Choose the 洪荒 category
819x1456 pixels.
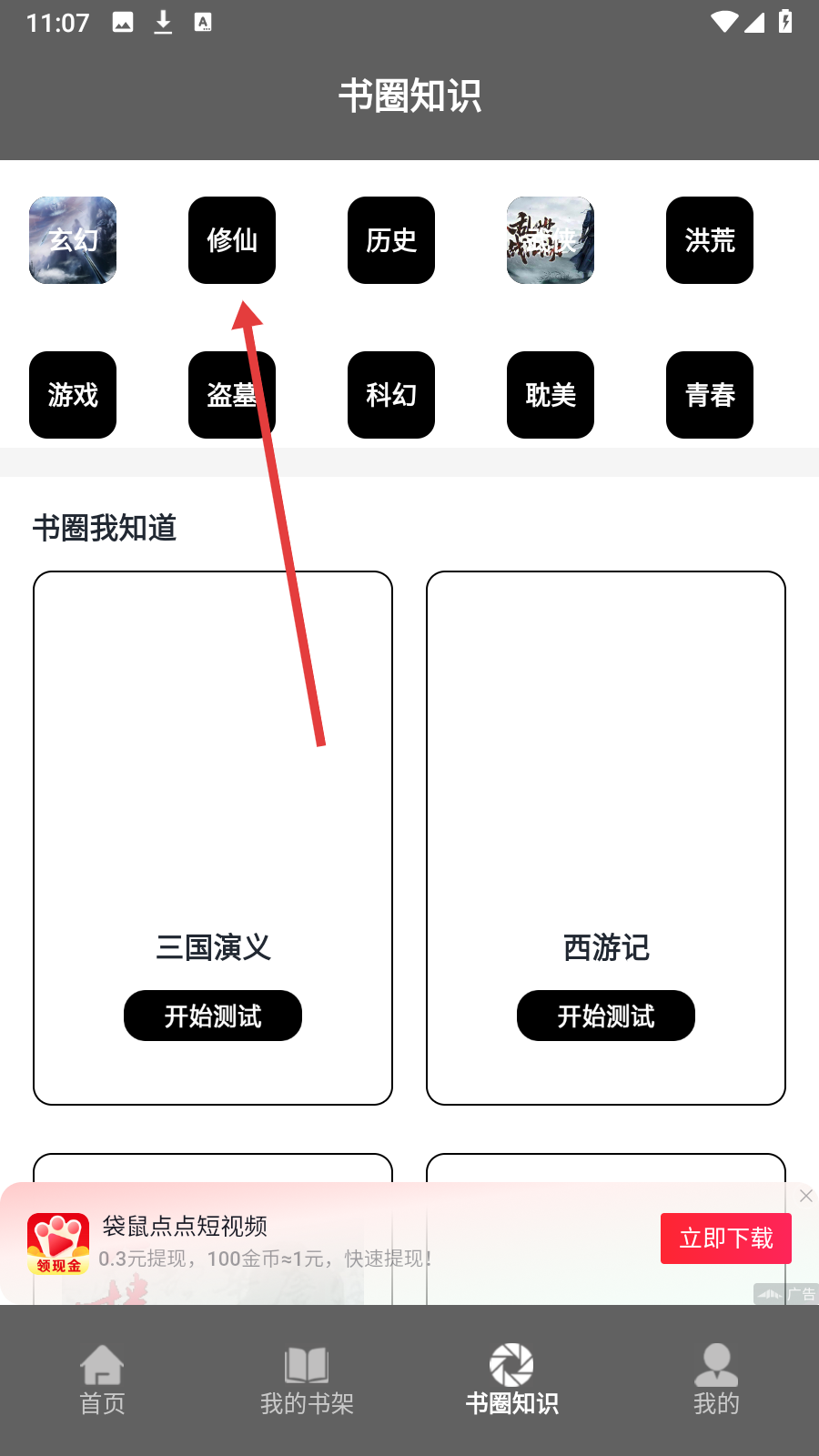coord(710,240)
